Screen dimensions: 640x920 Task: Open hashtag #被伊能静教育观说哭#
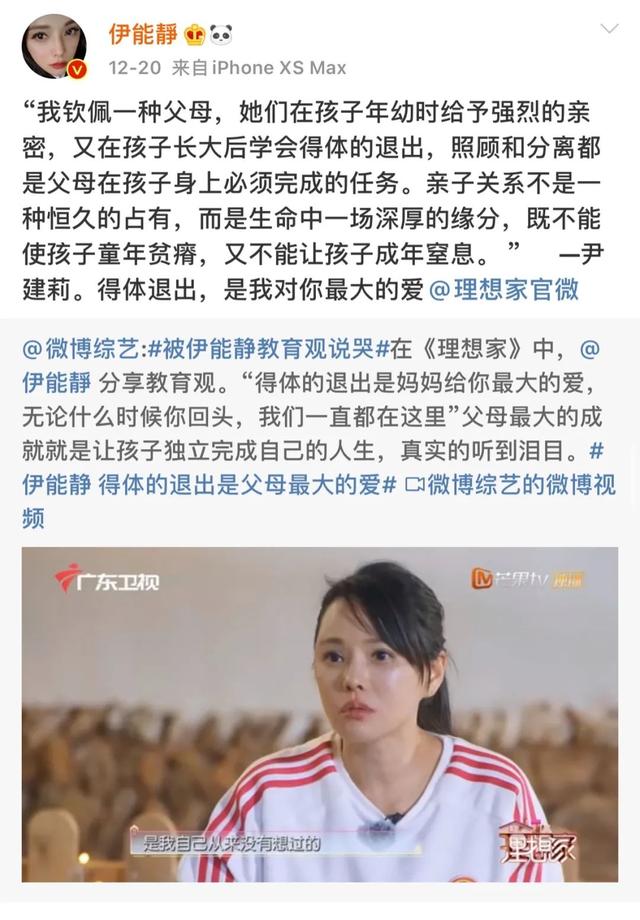point(265,350)
